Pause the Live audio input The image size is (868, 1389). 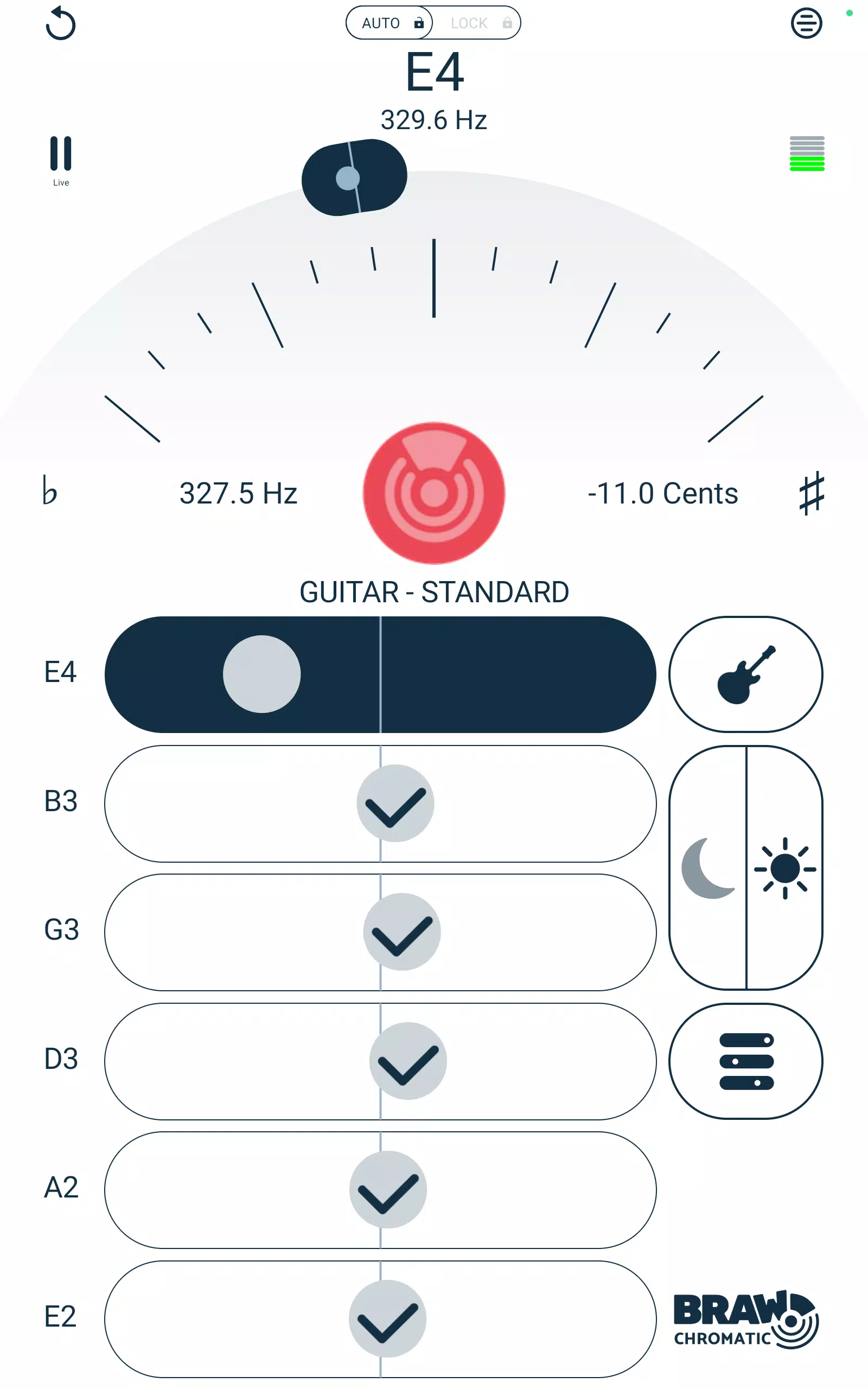[60, 154]
